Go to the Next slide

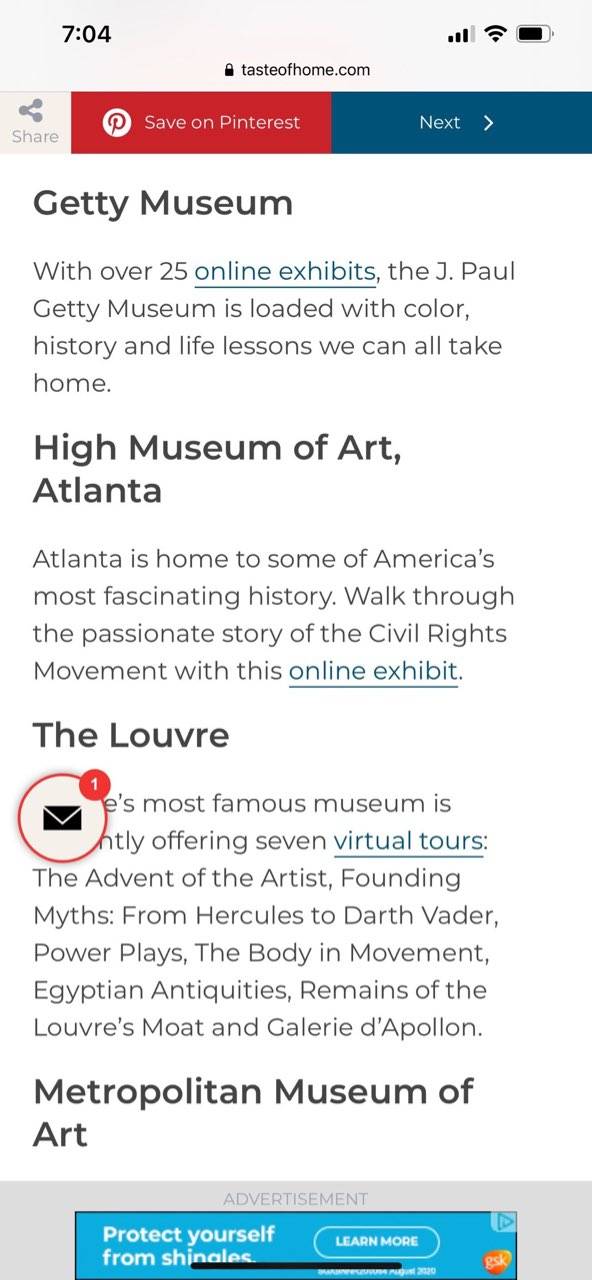pyautogui.click(x=461, y=122)
